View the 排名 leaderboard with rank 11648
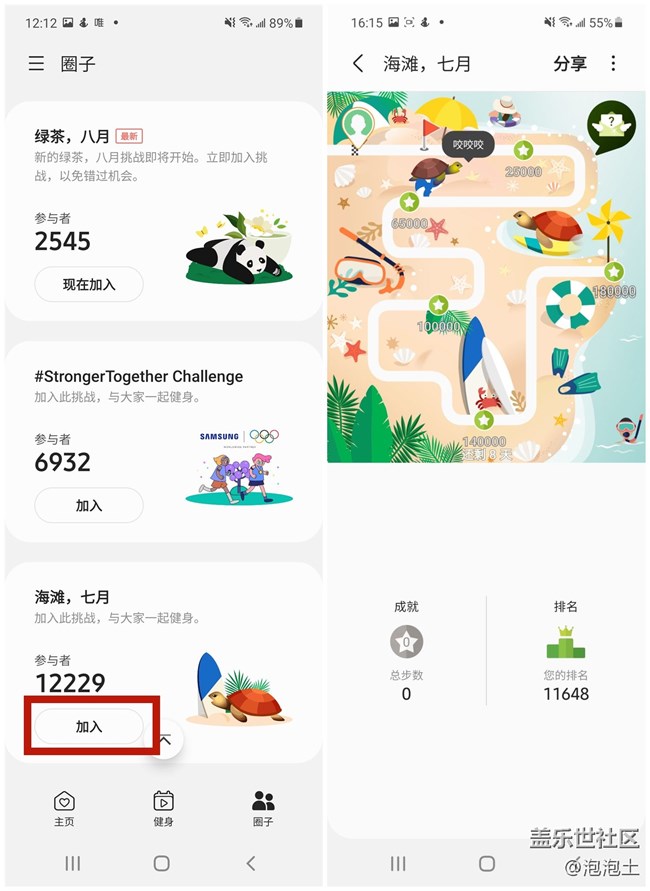650x891 pixels. pos(566,650)
